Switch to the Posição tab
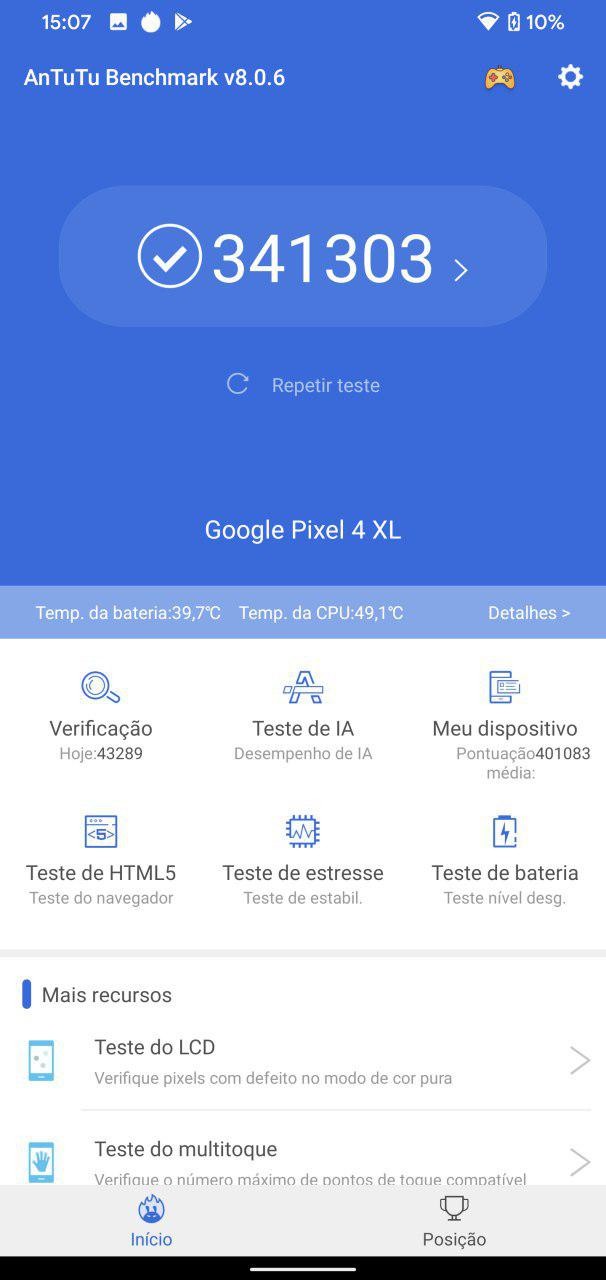 pyautogui.click(x=454, y=1221)
